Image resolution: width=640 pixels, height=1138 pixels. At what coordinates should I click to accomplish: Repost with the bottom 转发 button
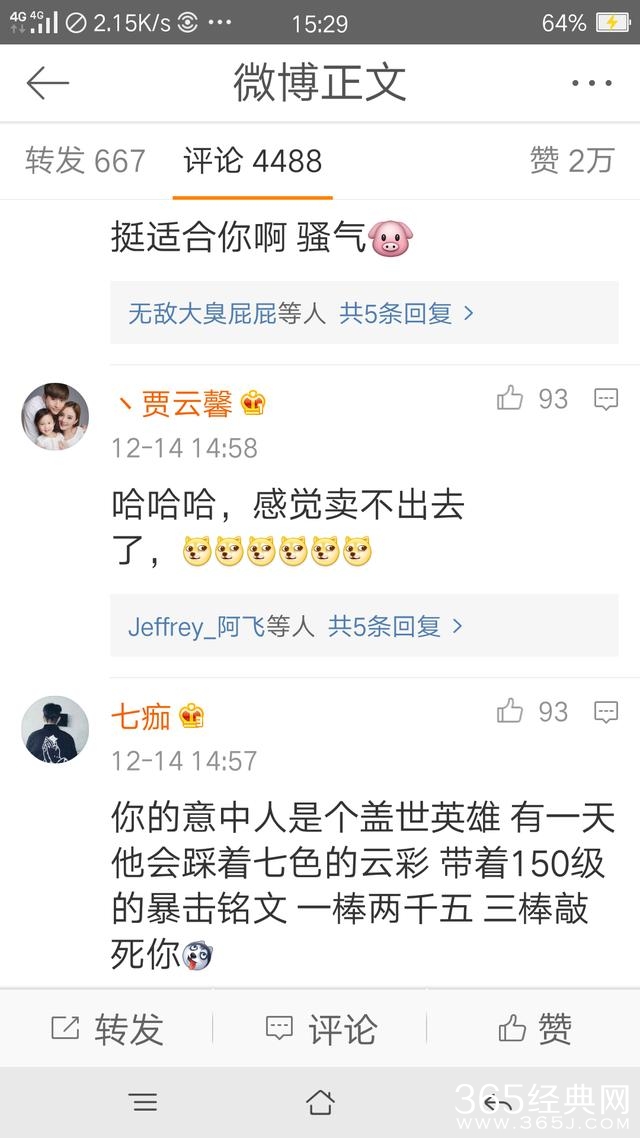[x=107, y=1028]
